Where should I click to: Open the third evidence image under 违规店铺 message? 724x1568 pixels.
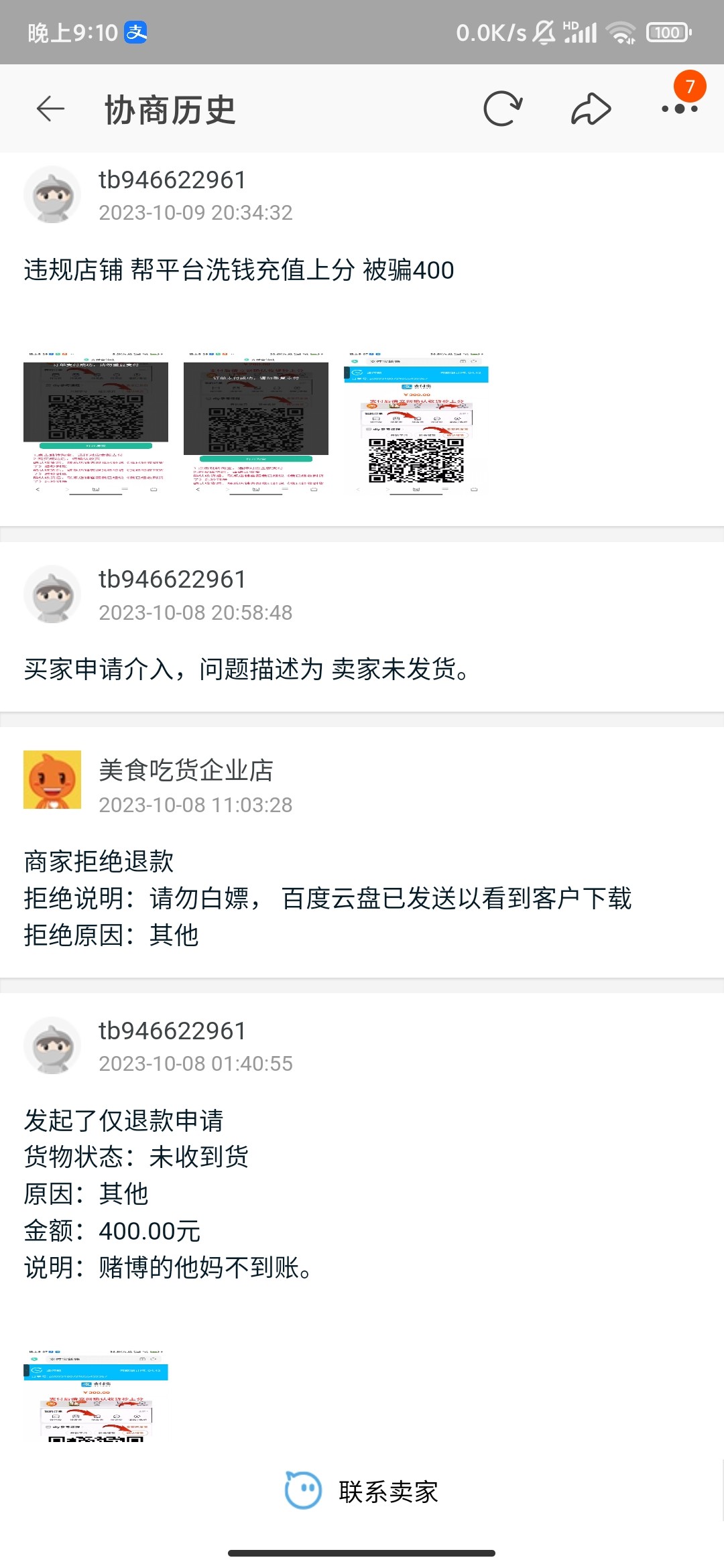point(416,422)
